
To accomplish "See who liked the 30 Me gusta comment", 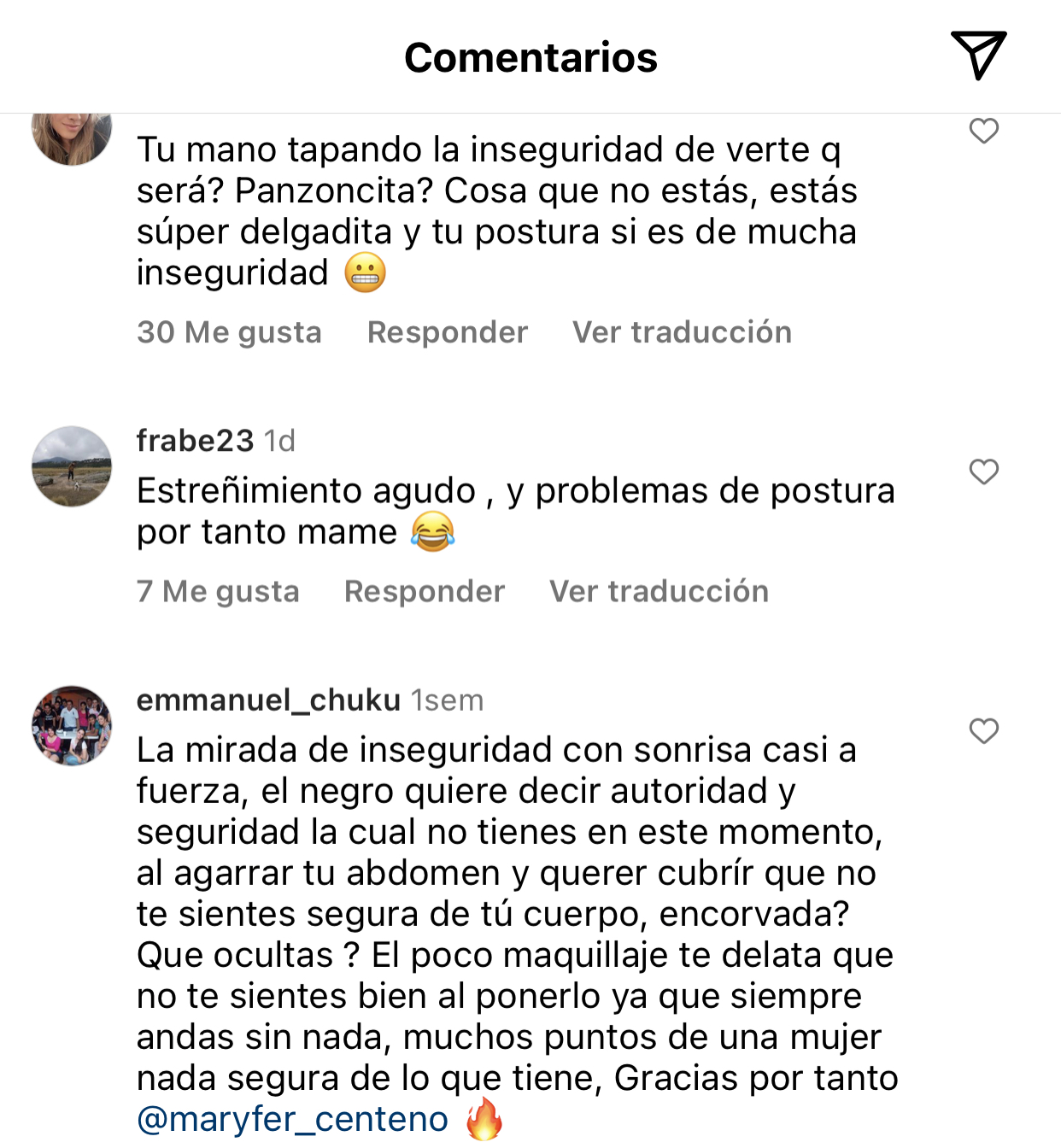I will pyautogui.click(x=229, y=332).
